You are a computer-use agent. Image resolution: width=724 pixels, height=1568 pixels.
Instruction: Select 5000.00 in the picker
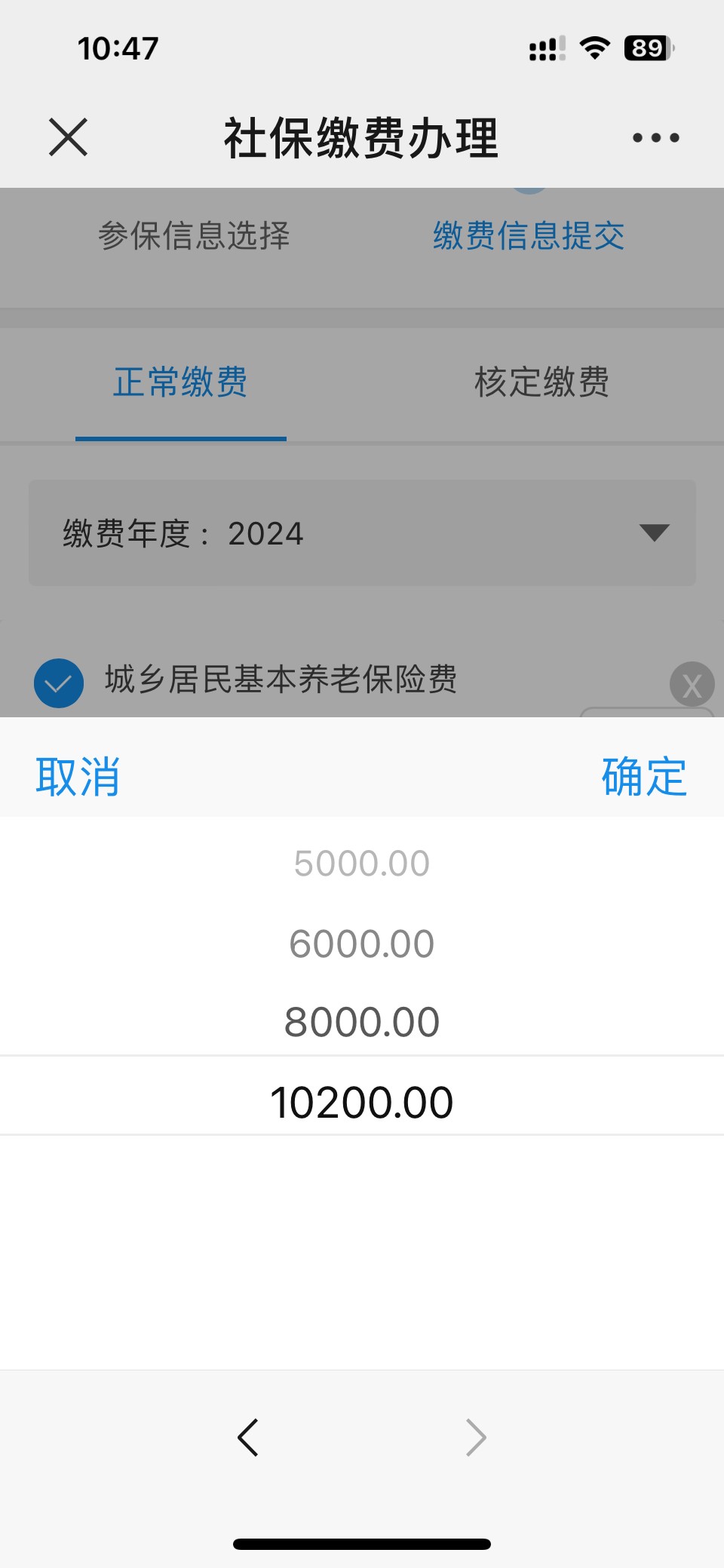point(362,864)
